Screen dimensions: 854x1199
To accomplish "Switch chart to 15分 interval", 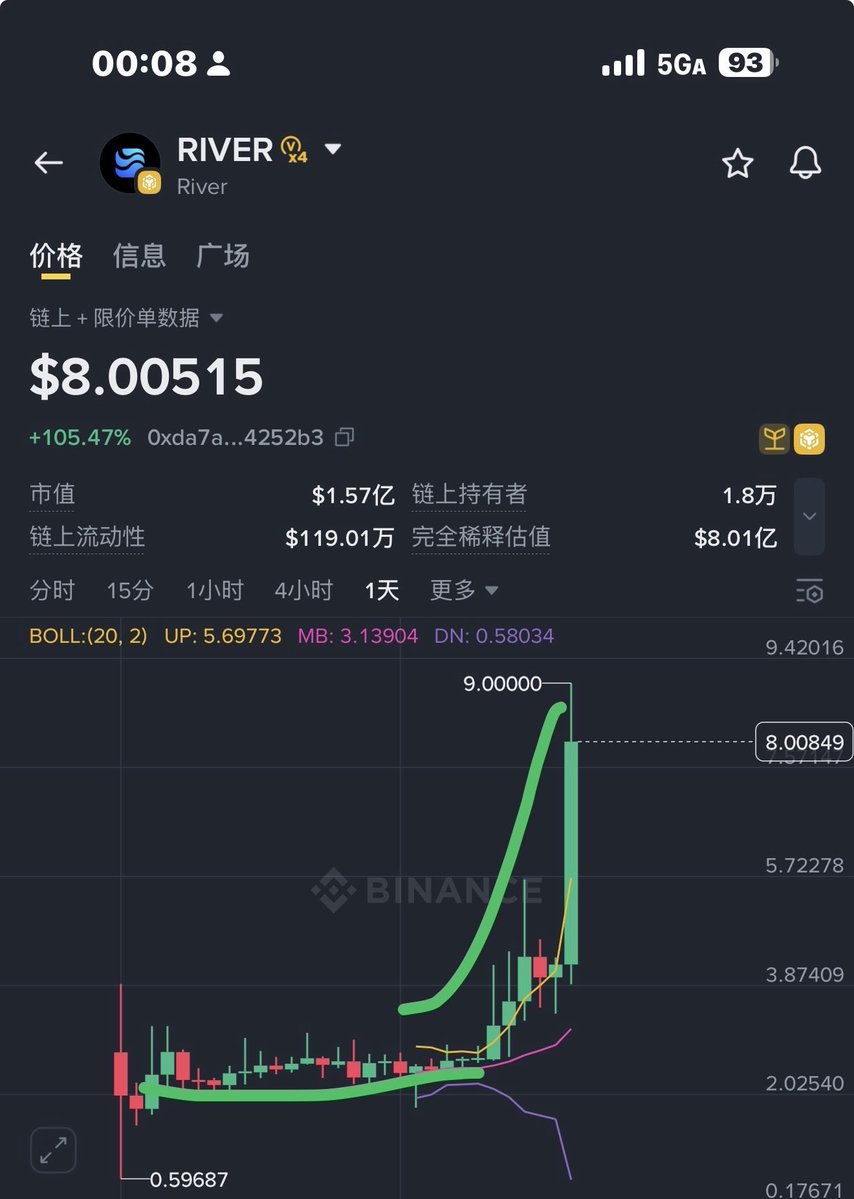I will click(x=130, y=590).
